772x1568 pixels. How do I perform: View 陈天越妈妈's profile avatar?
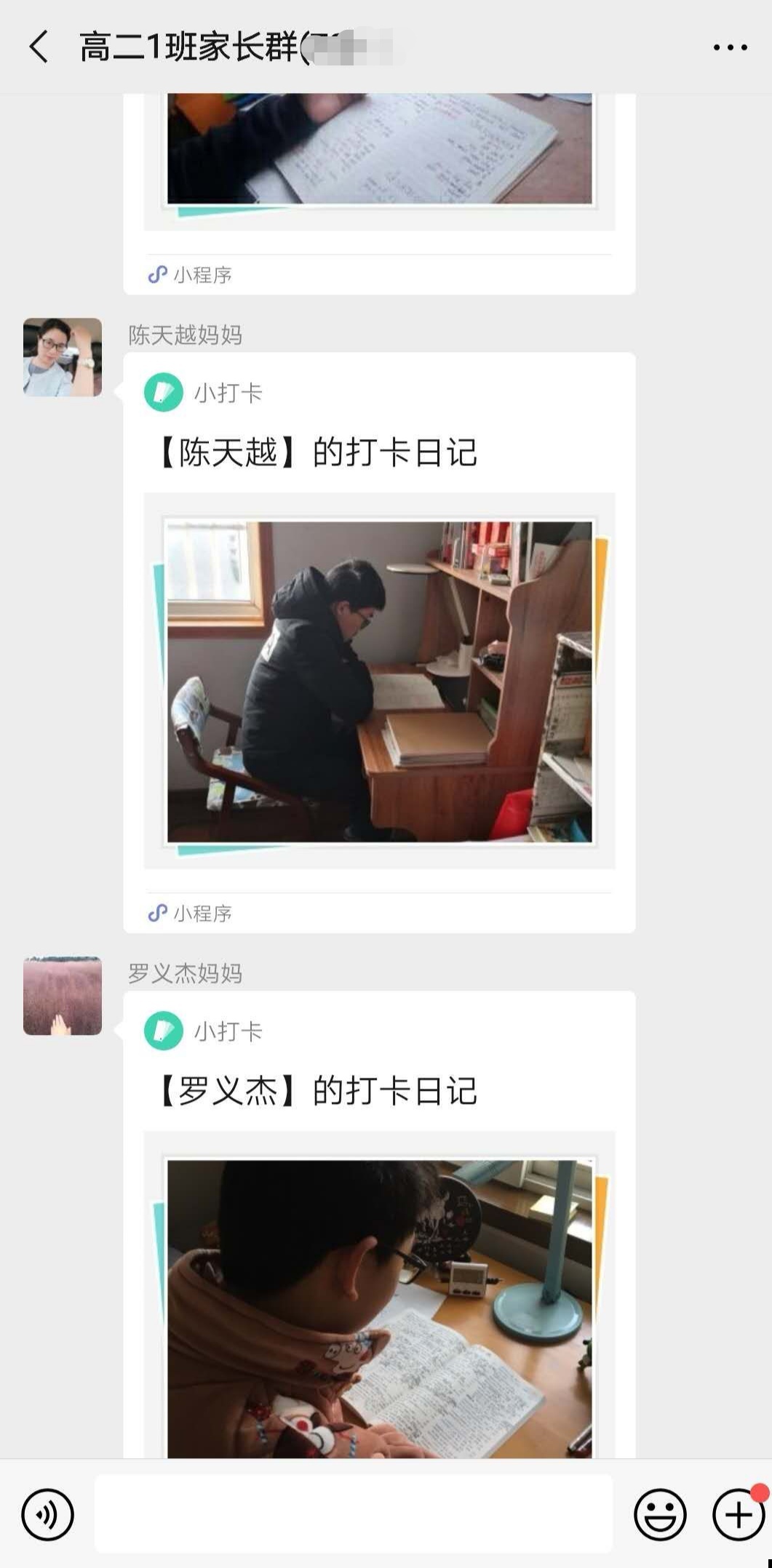[63, 357]
